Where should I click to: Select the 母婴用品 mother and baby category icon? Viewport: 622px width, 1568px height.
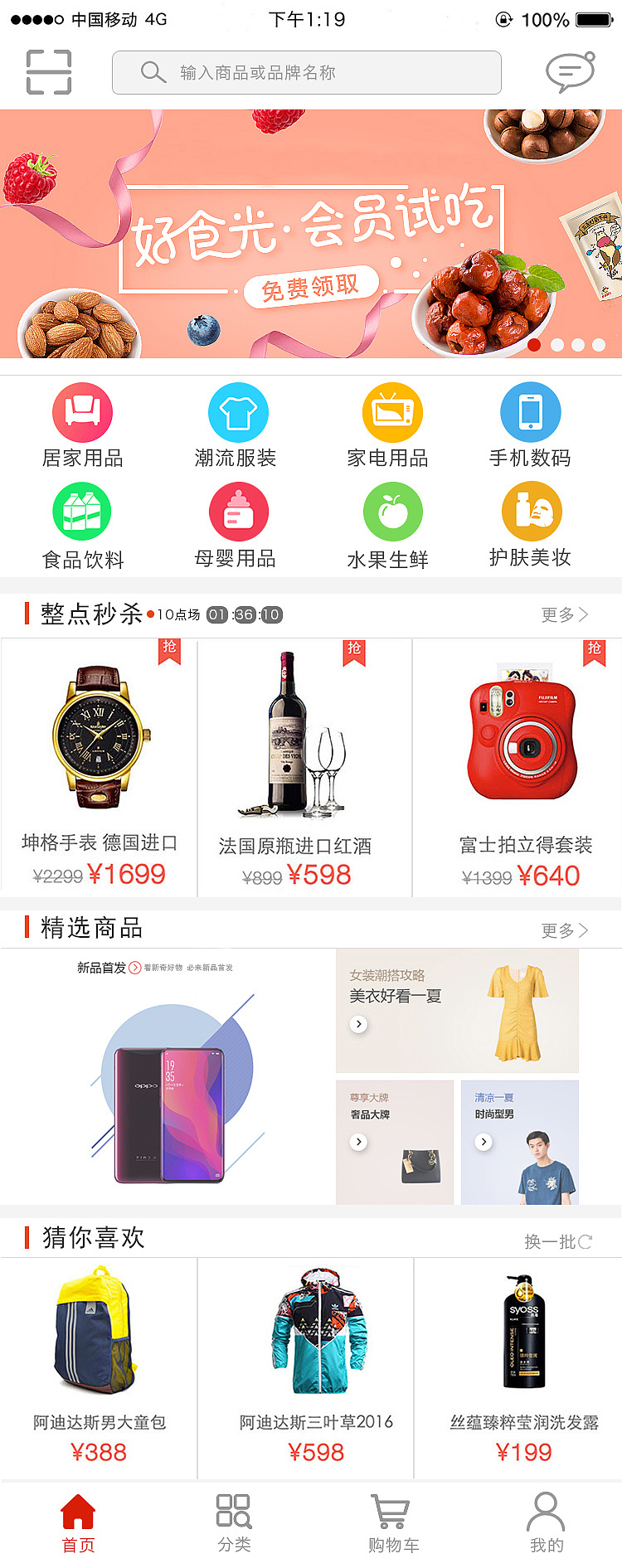238,511
